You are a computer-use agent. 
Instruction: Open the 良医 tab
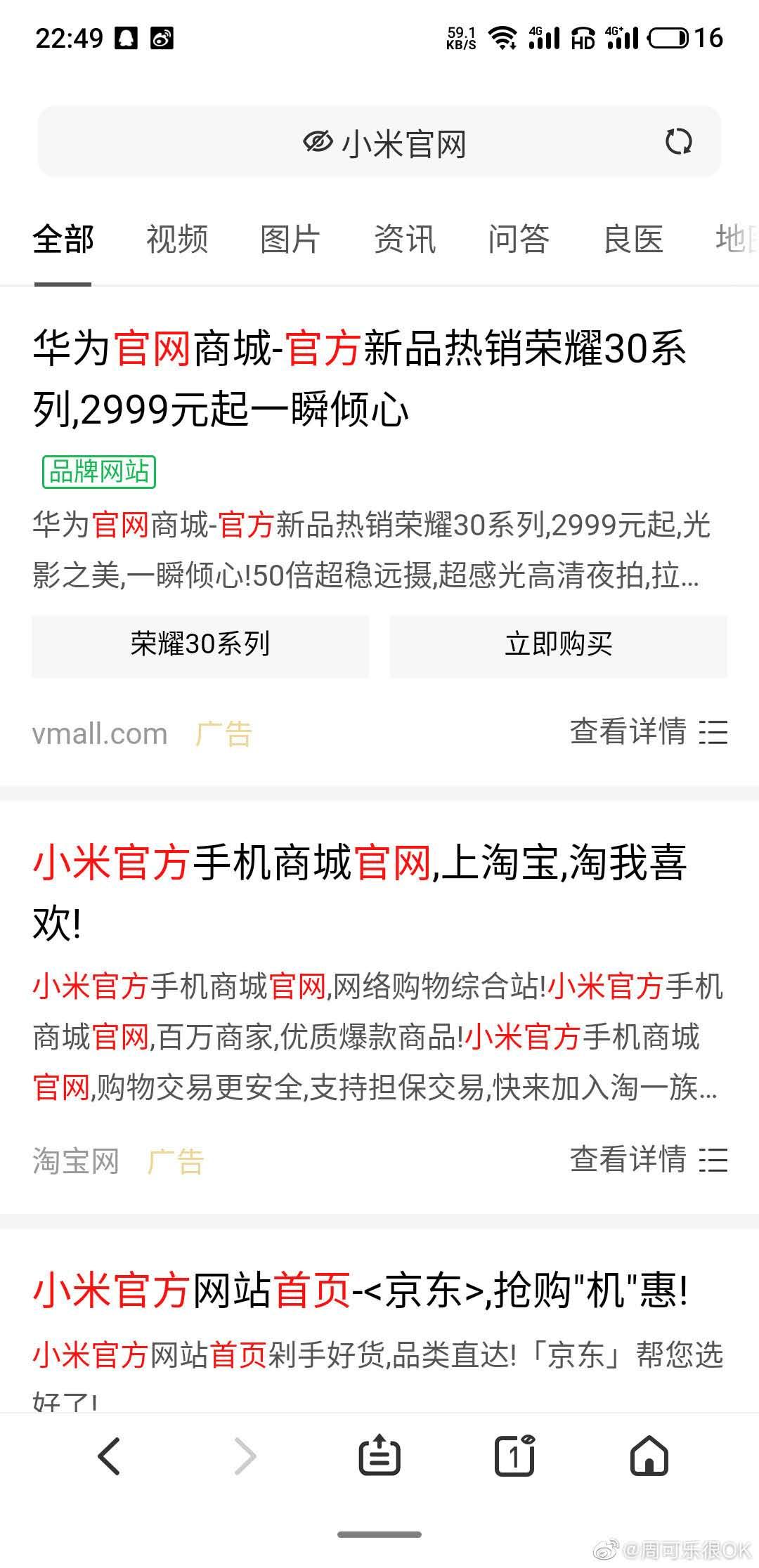pos(633,240)
